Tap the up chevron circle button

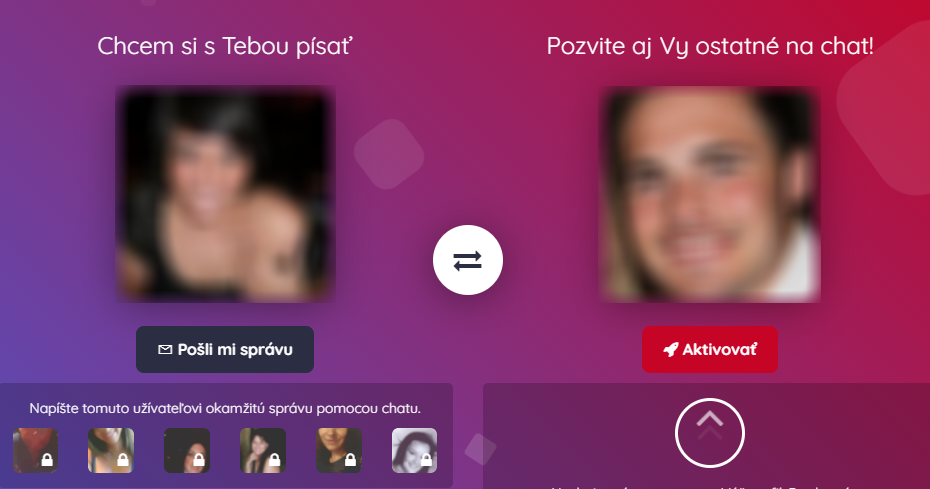click(710, 432)
